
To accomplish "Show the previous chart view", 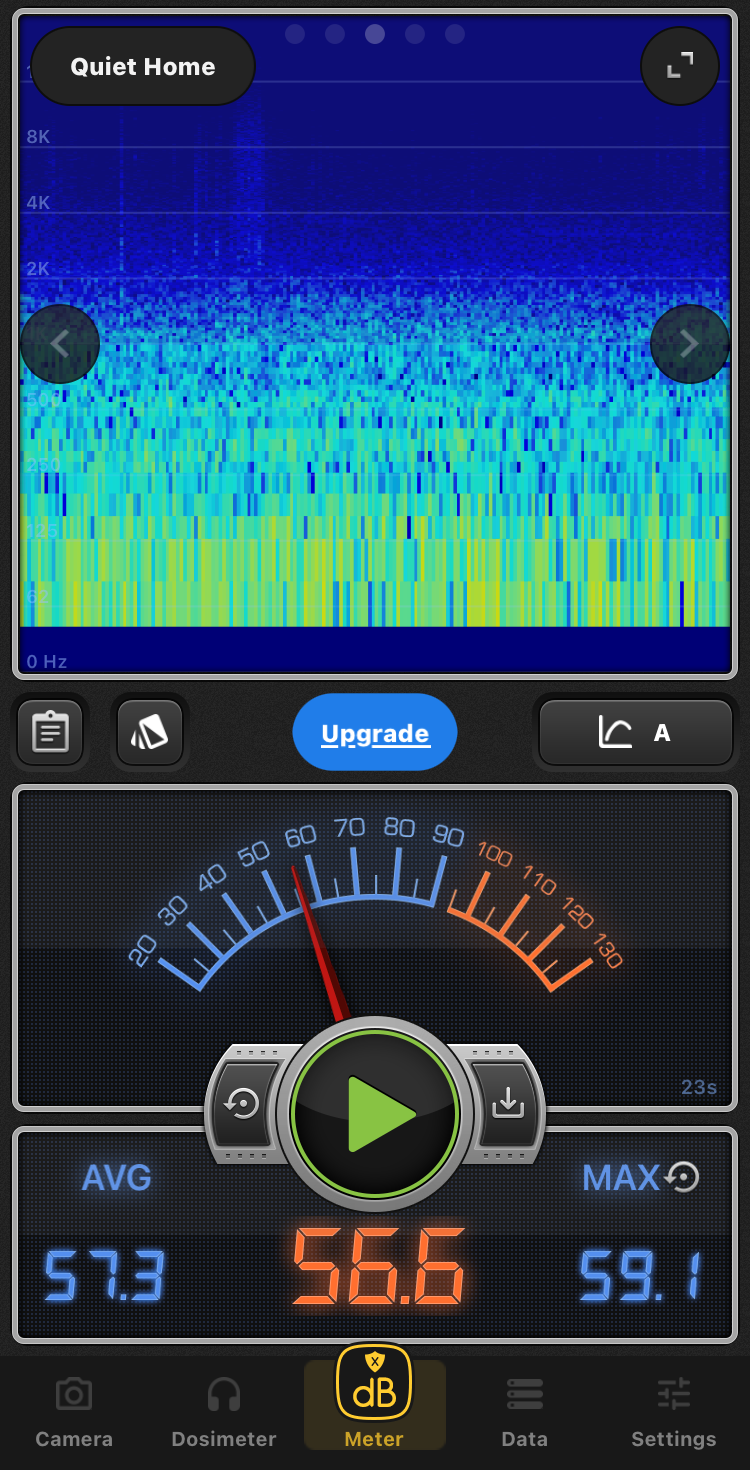I will tap(60, 344).
